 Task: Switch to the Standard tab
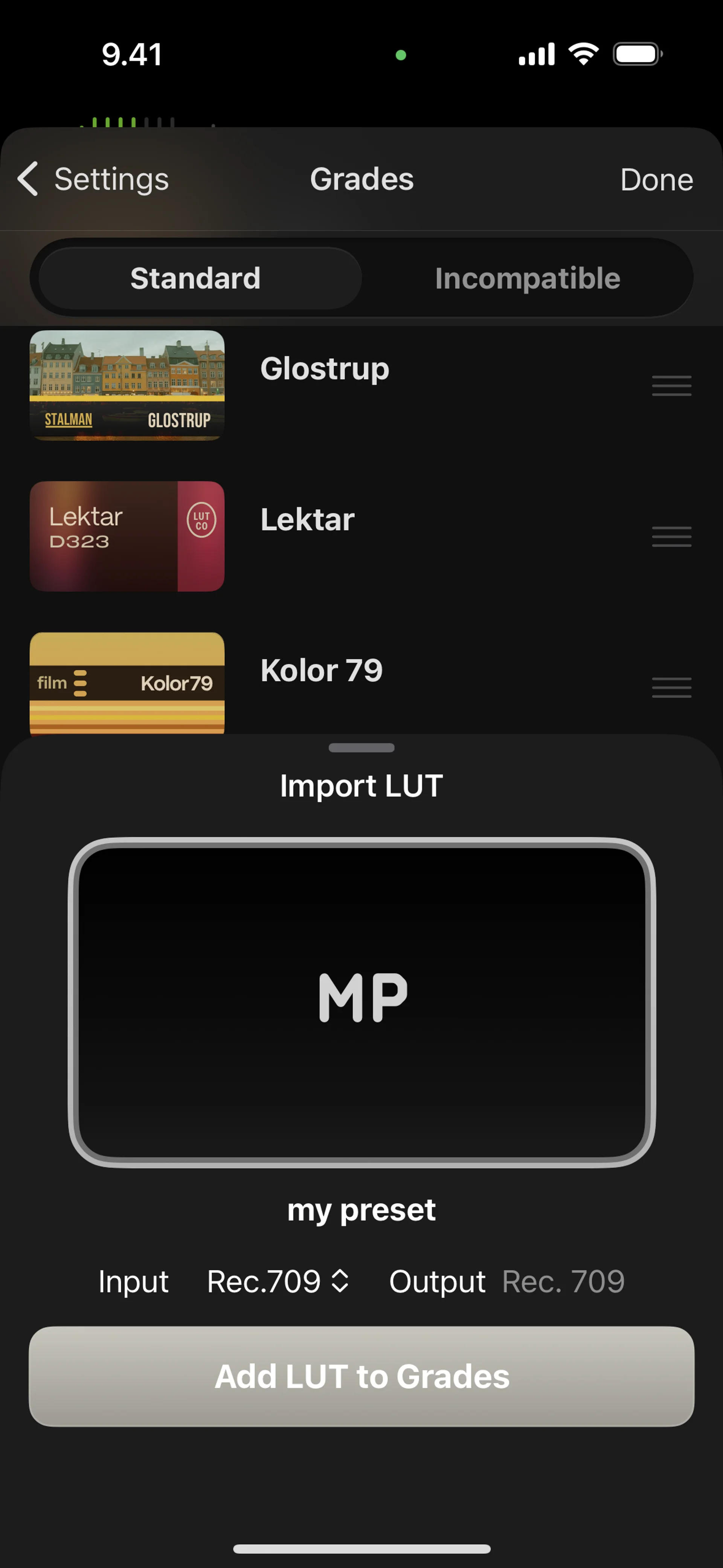(x=196, y=278)
